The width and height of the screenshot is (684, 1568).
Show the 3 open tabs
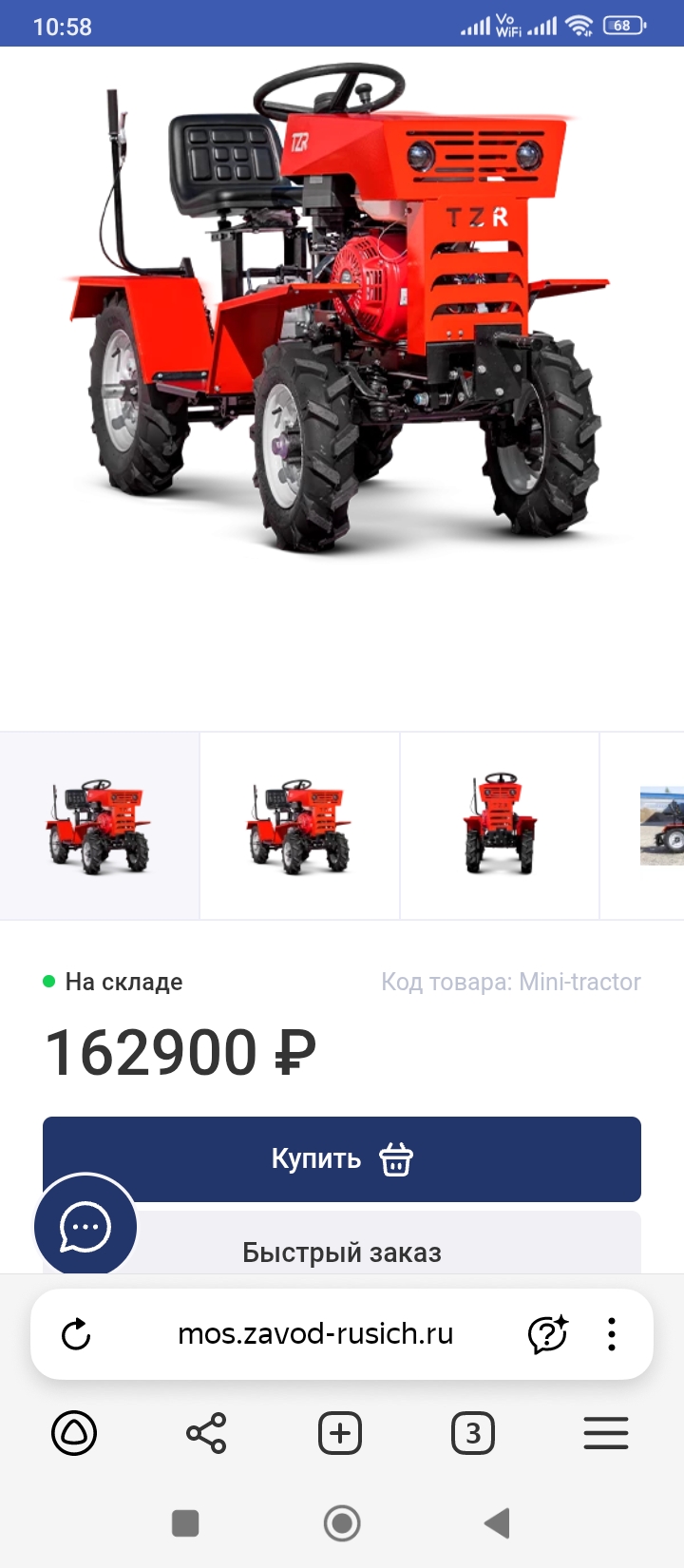tap(473, 1432)
